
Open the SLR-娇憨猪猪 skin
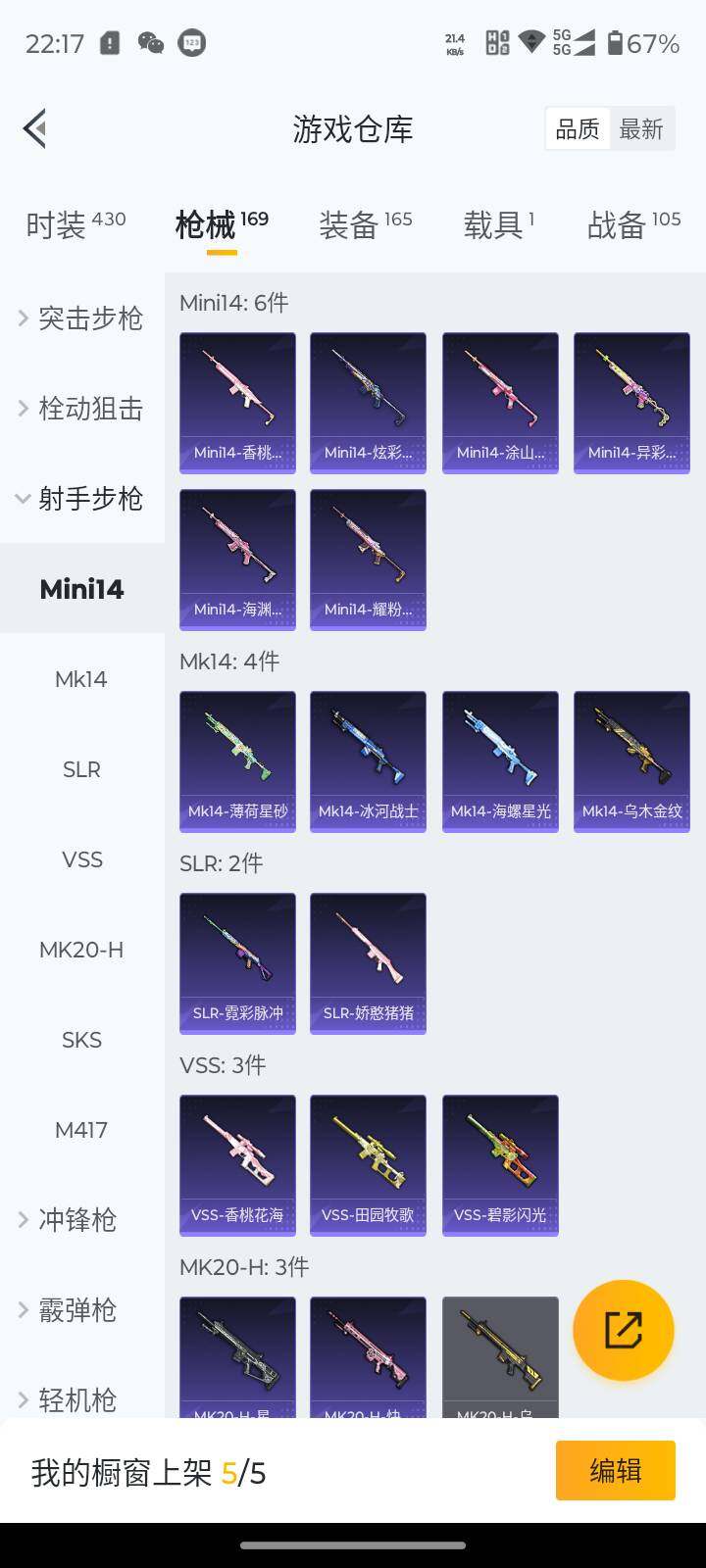368,963
